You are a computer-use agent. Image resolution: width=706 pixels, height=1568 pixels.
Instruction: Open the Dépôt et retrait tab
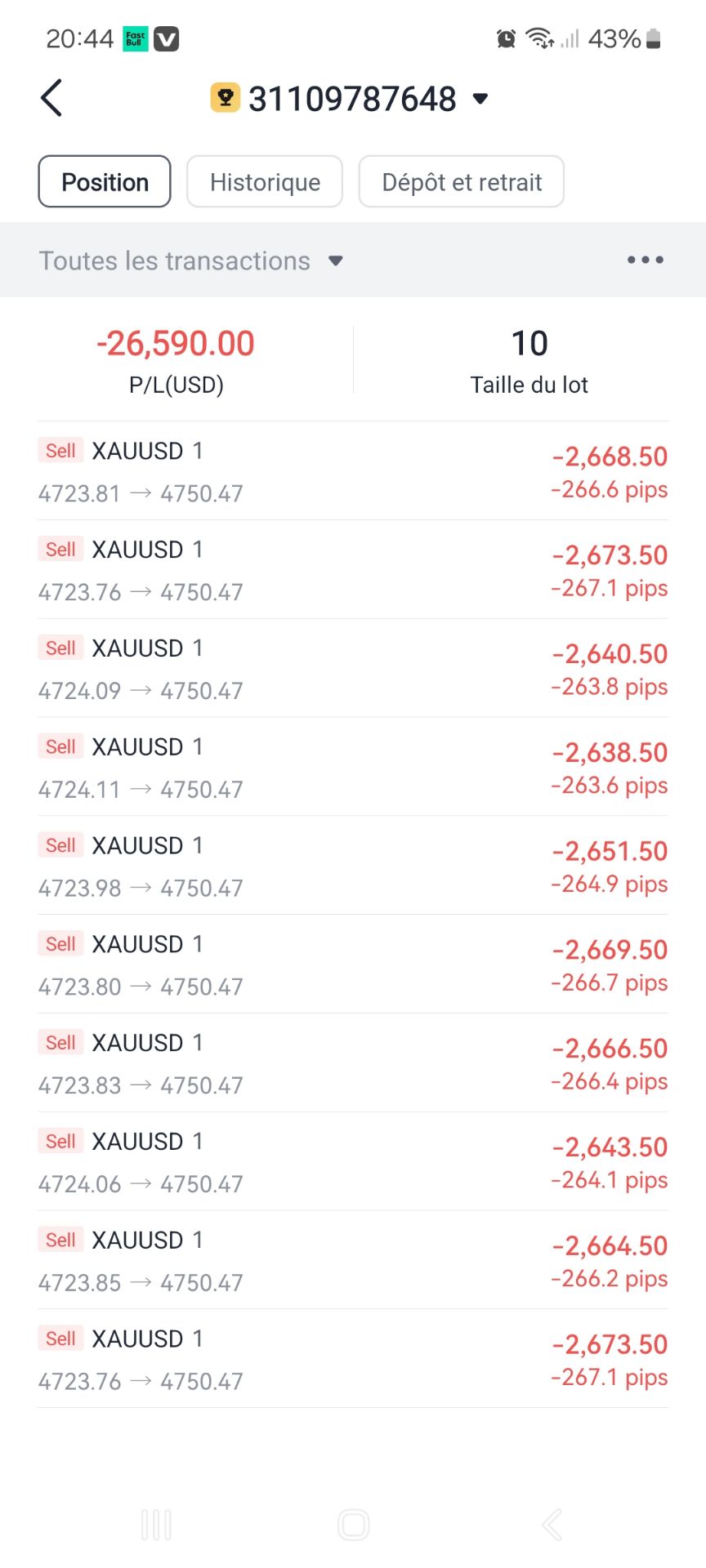[462, 181]
